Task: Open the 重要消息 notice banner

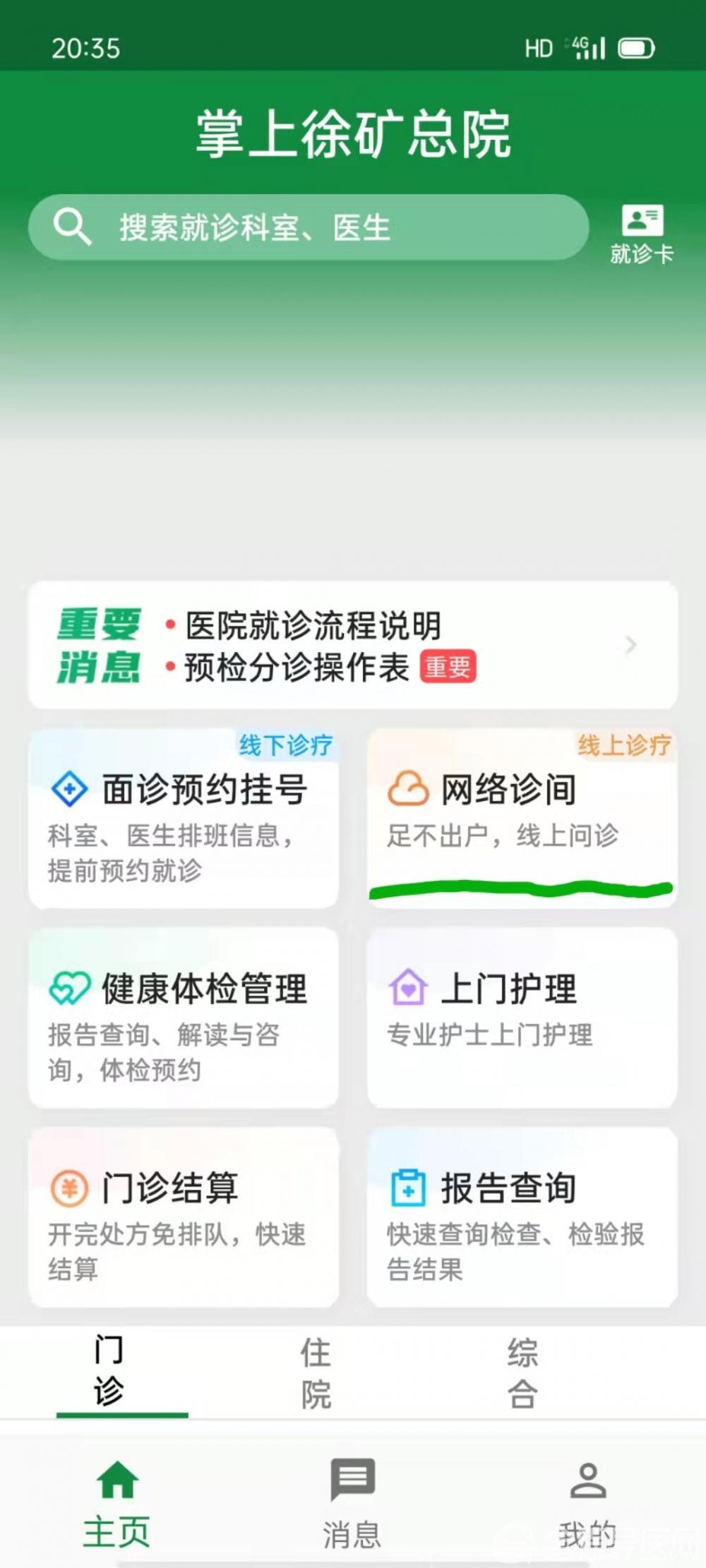Action: 353,645
